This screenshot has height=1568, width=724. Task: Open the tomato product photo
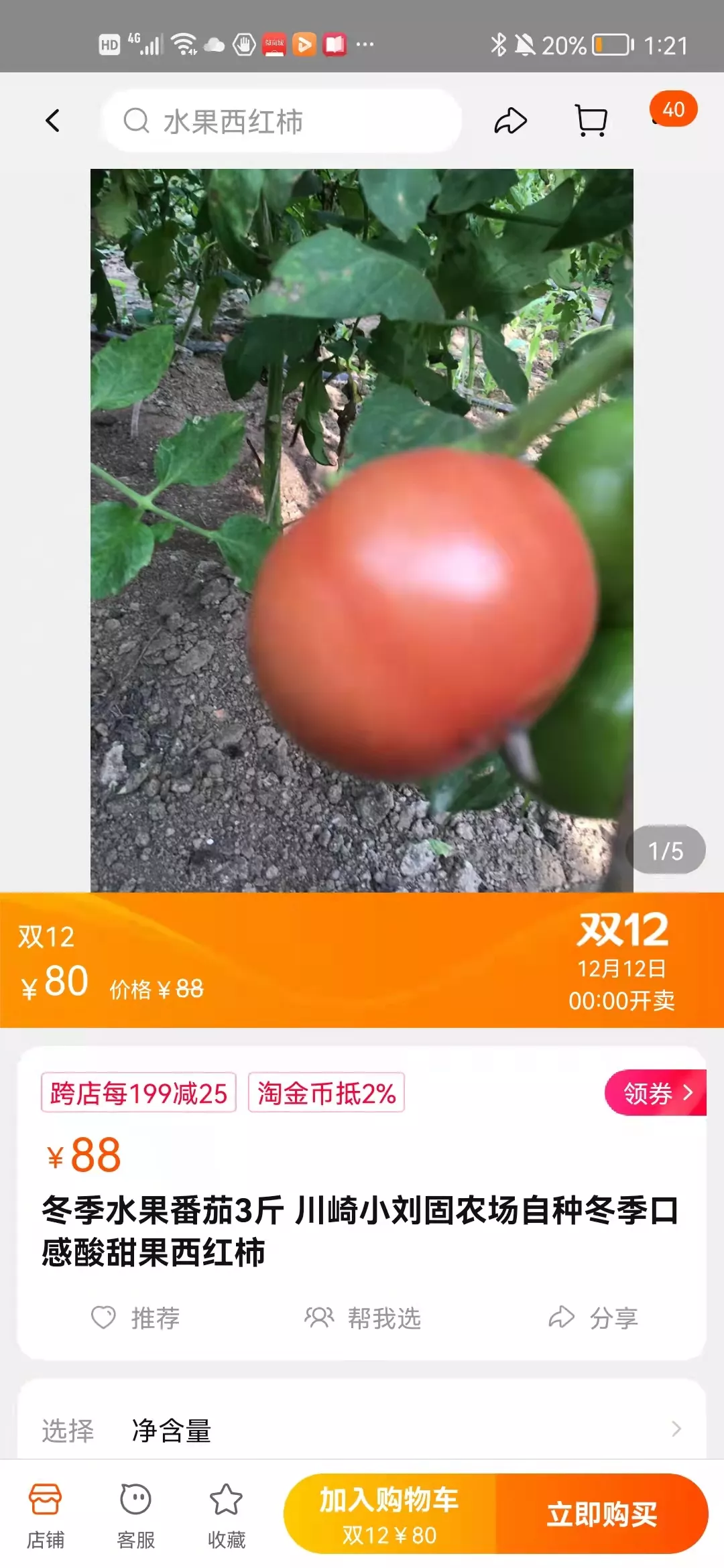pyautogui.click(x=362, y=529)
